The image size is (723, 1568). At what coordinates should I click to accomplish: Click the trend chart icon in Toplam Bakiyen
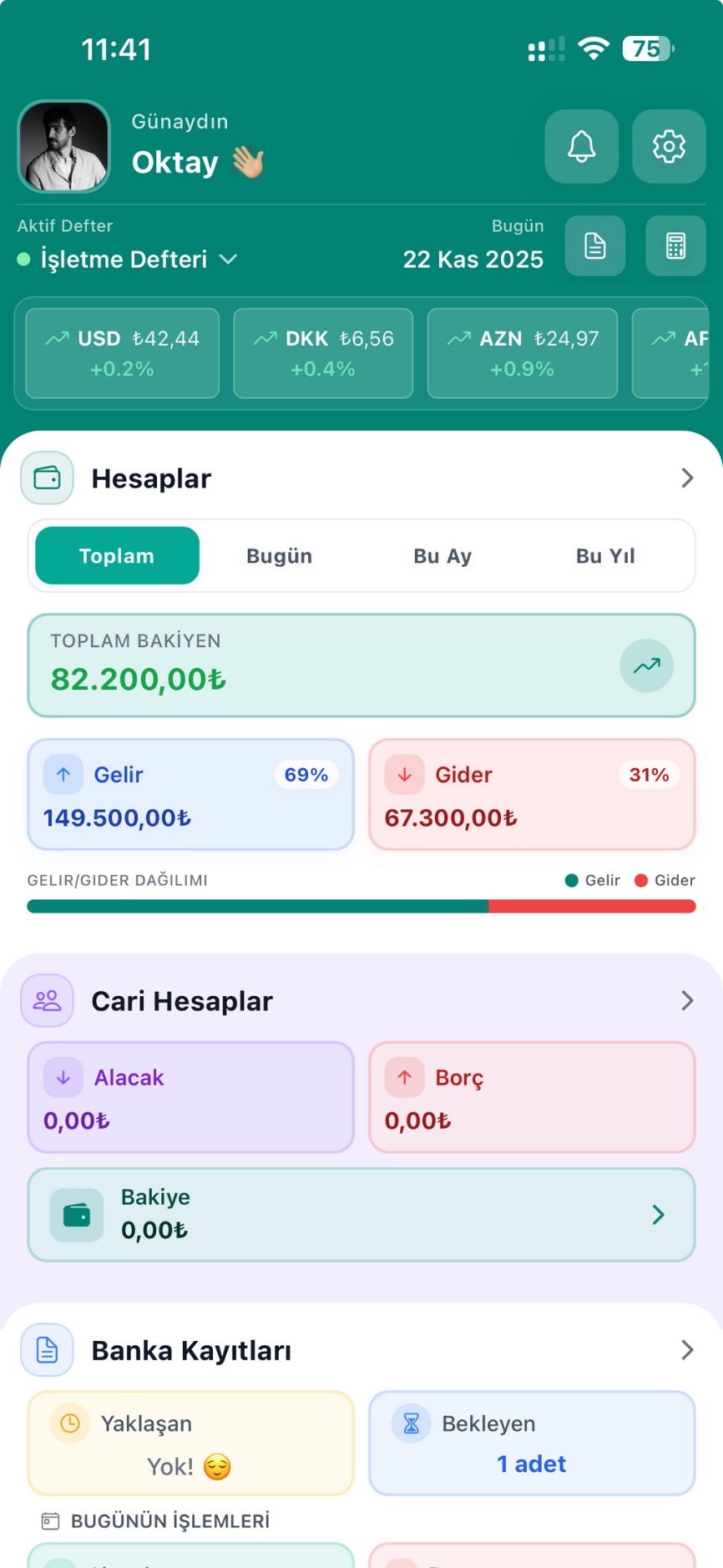[646, 665]
